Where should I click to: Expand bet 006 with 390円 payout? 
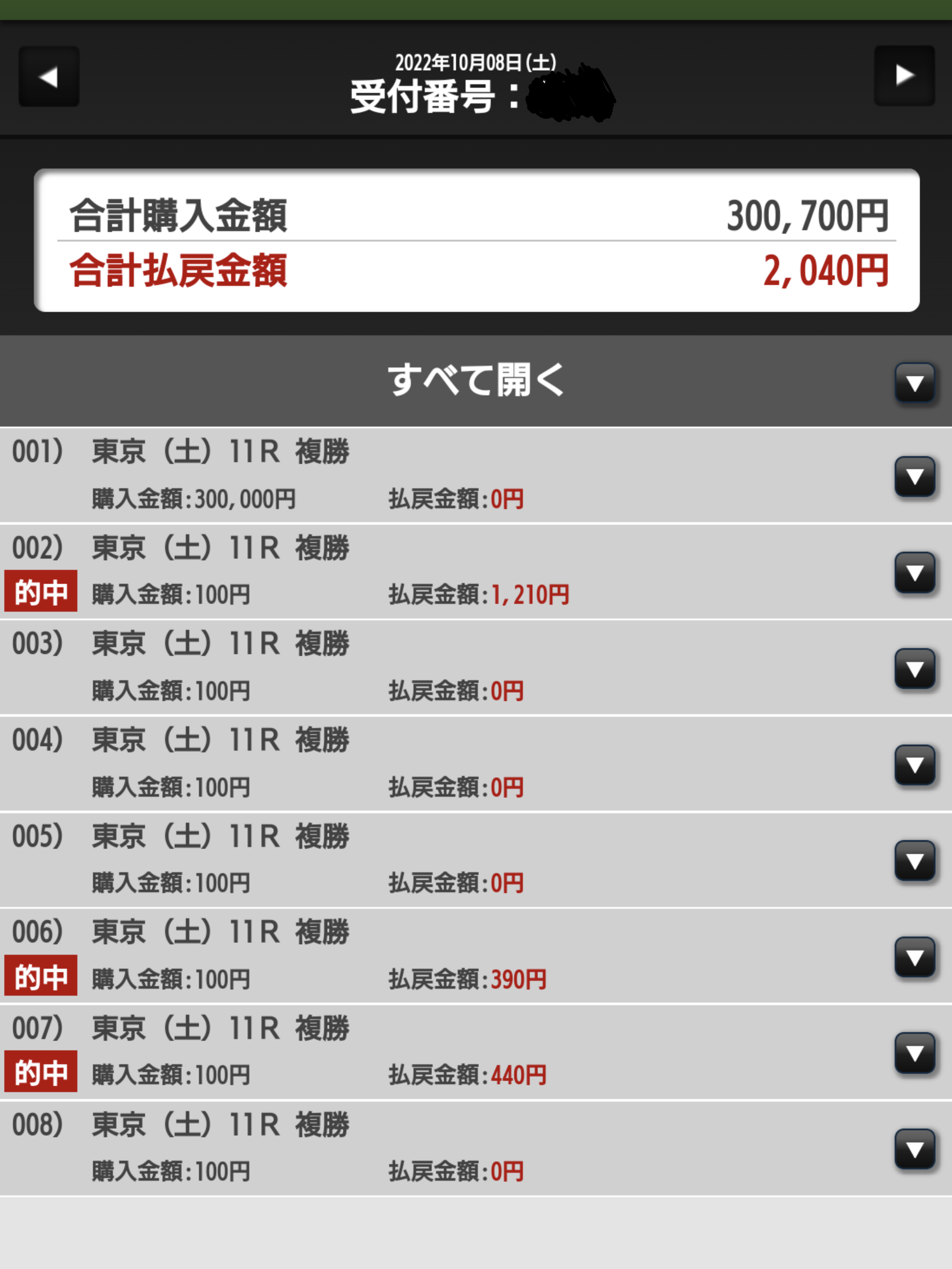914,957
